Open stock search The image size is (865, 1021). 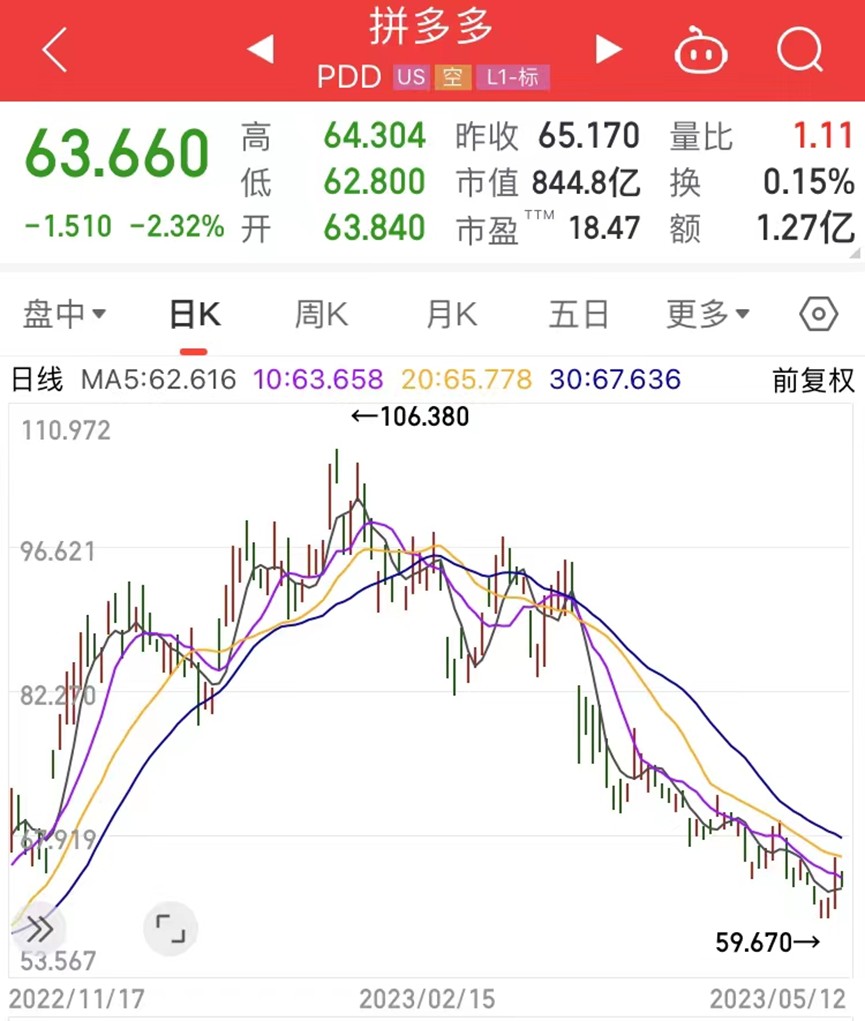click(x=799, y=49)
